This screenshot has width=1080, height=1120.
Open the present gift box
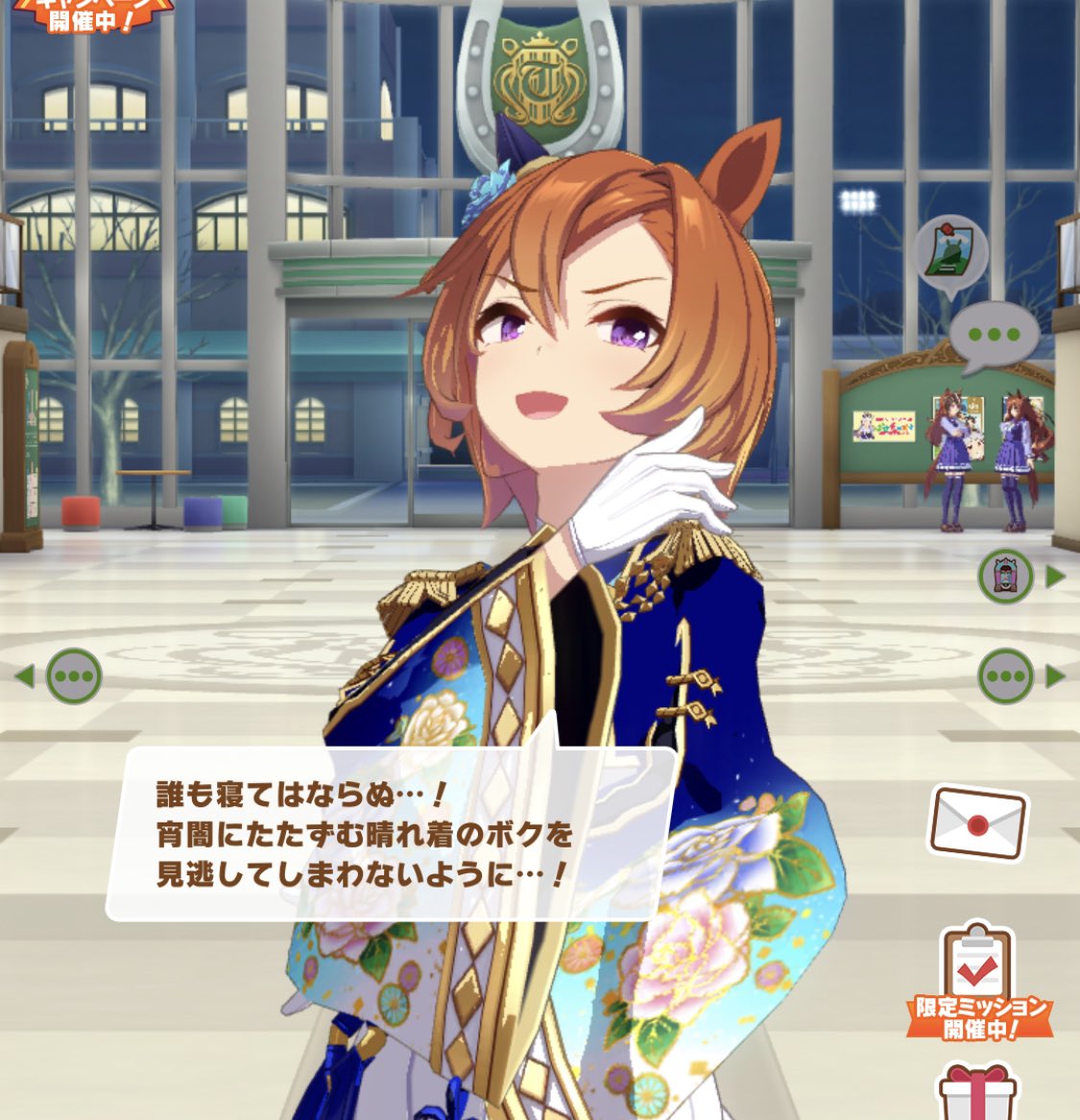coord(978,1092)
